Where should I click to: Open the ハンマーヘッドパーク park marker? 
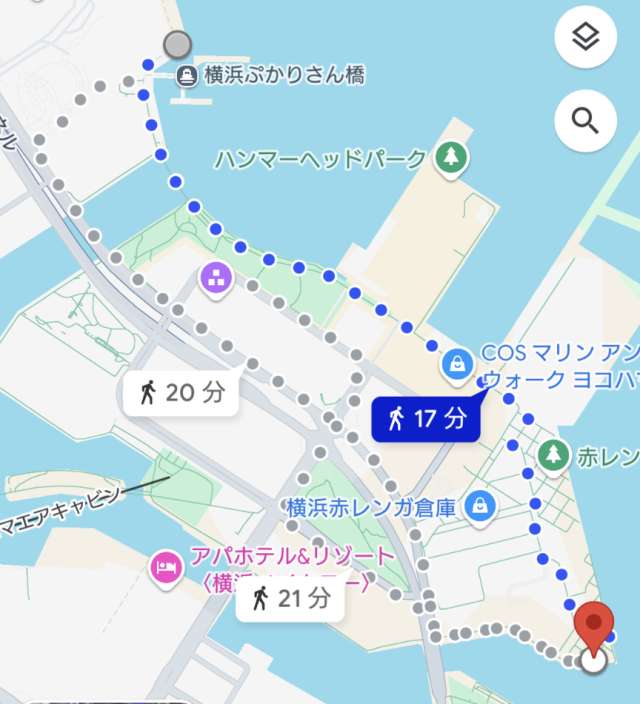tap(451, 157)
